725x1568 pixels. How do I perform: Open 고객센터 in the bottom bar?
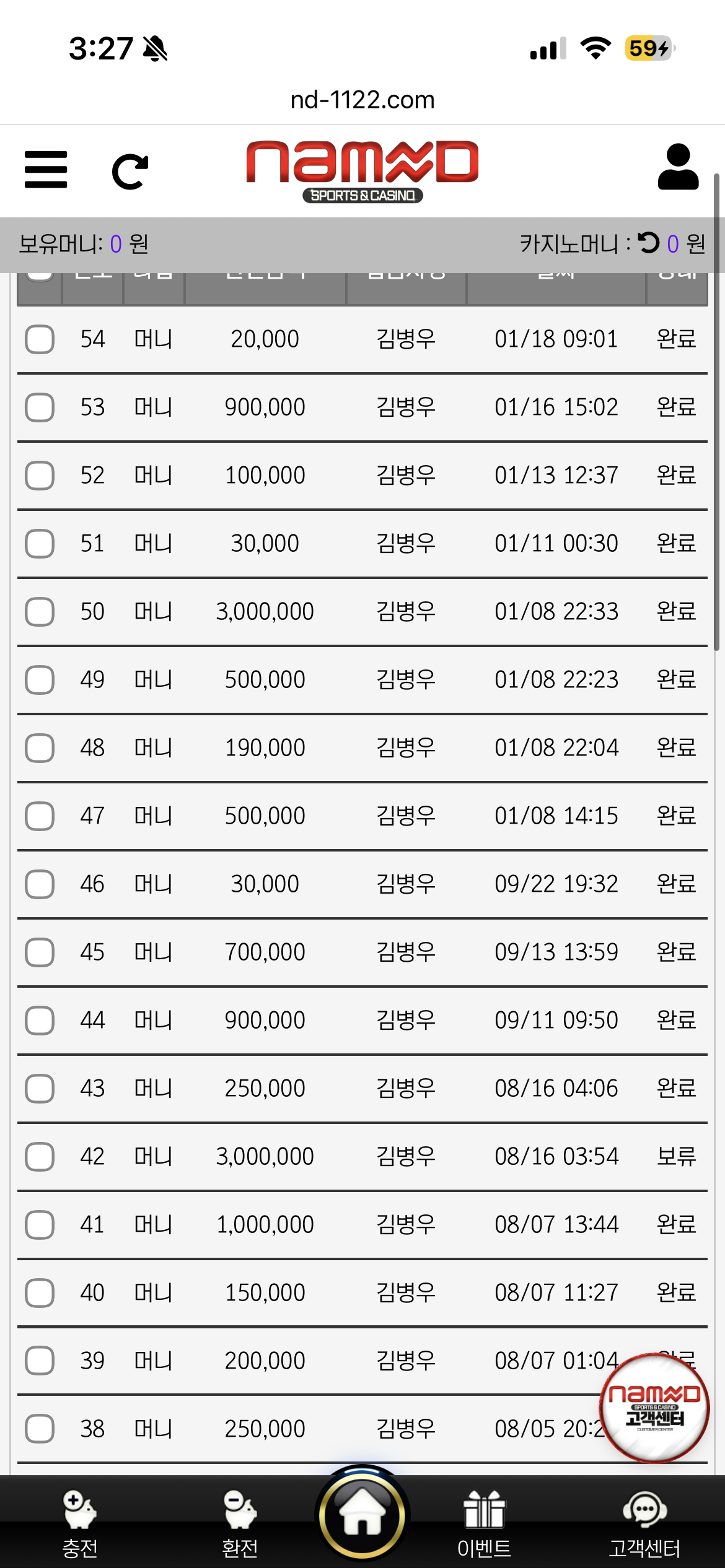pos(644,1523)
